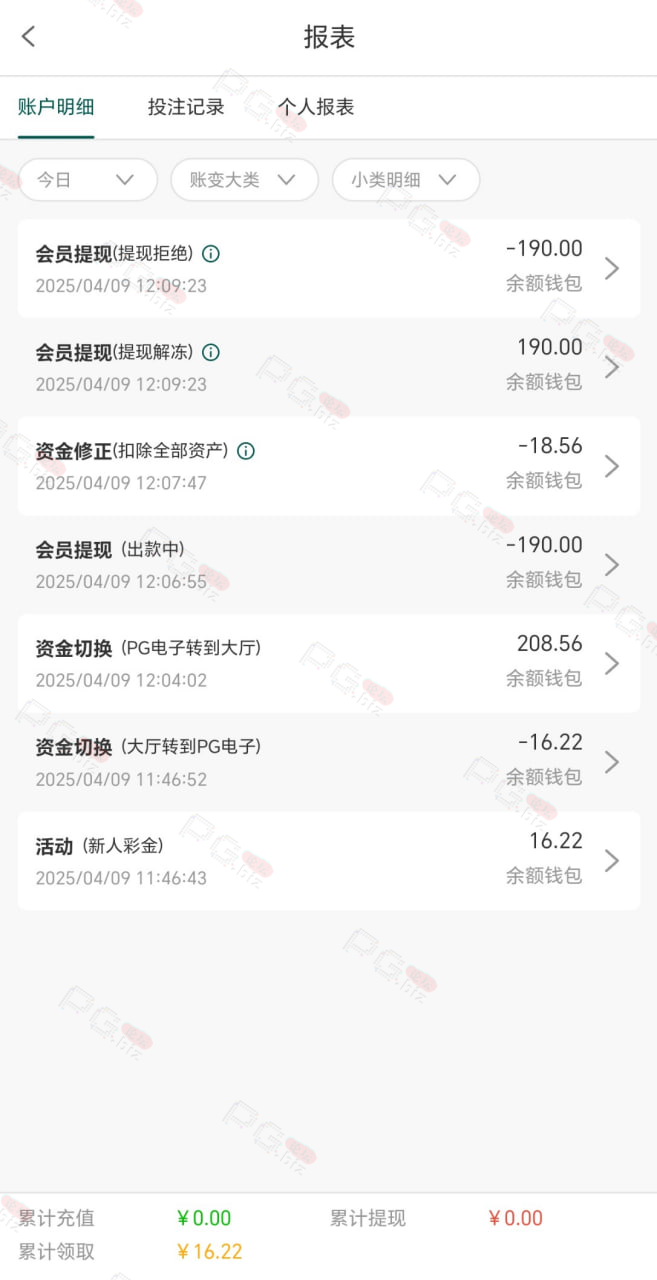
Task: Open the 今日 date dropdown
Action: [88, 180]
